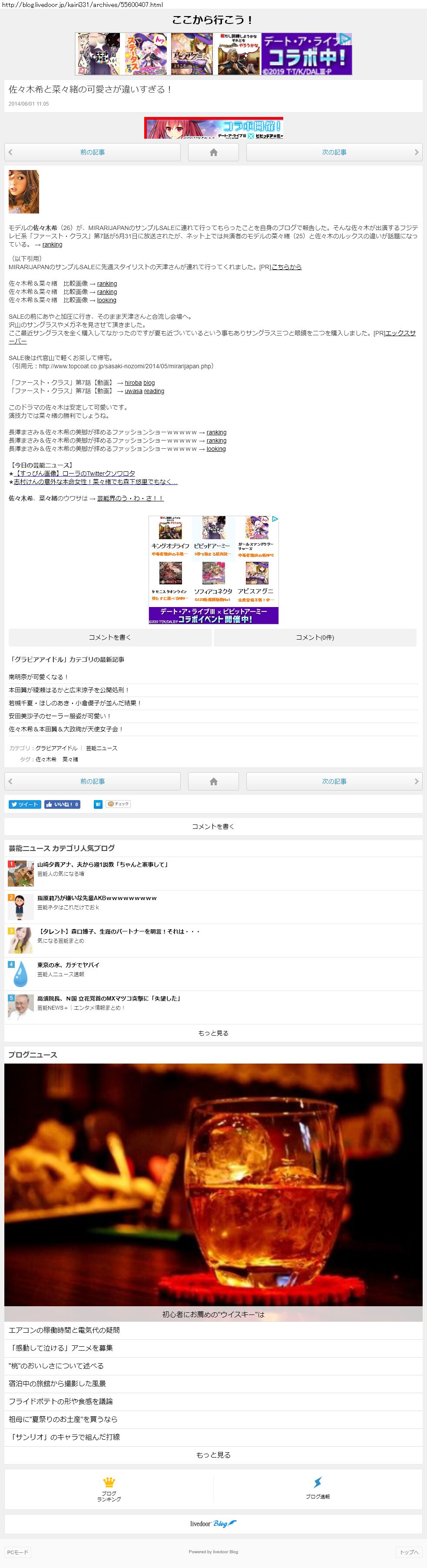Image resolution: width=427 pixels, height=1568 pixels.
Task: Go to 前の記事 at the top
Action: pyautogui.click(x=93, y=152)
